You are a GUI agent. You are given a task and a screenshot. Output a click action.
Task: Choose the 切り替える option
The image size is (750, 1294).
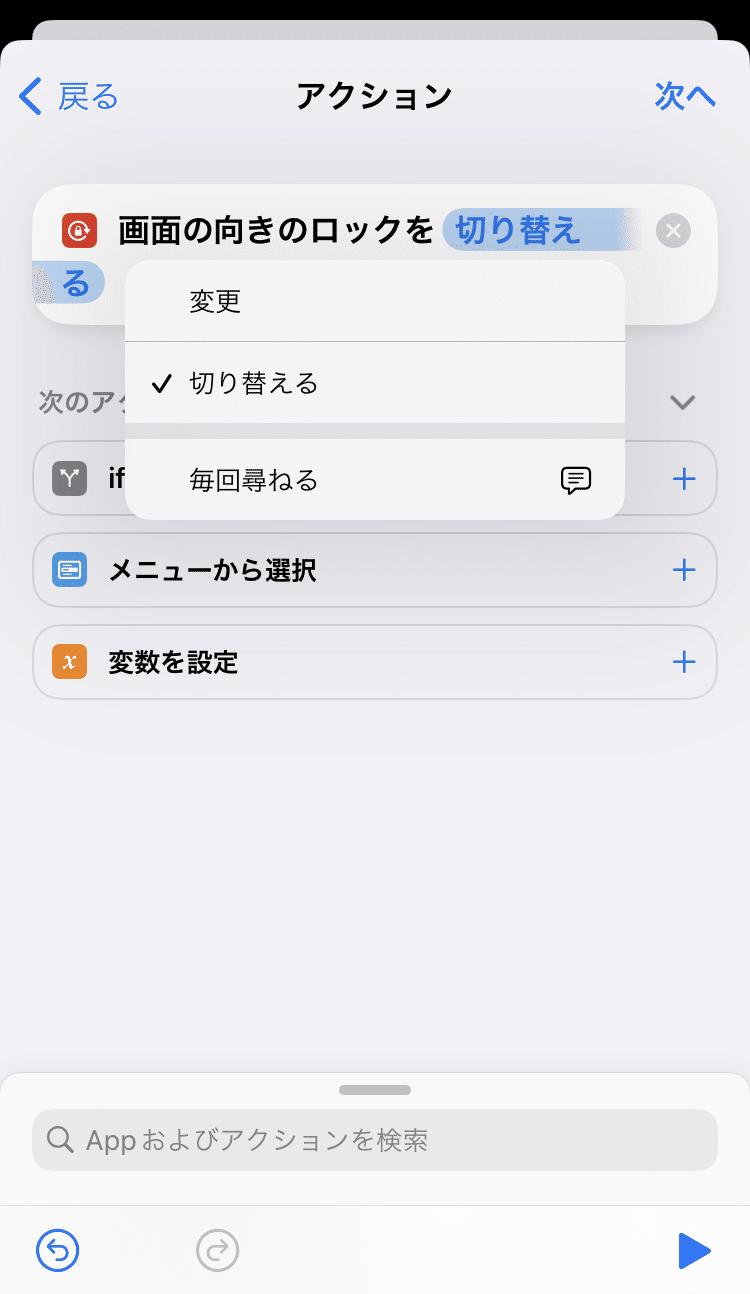375,383
